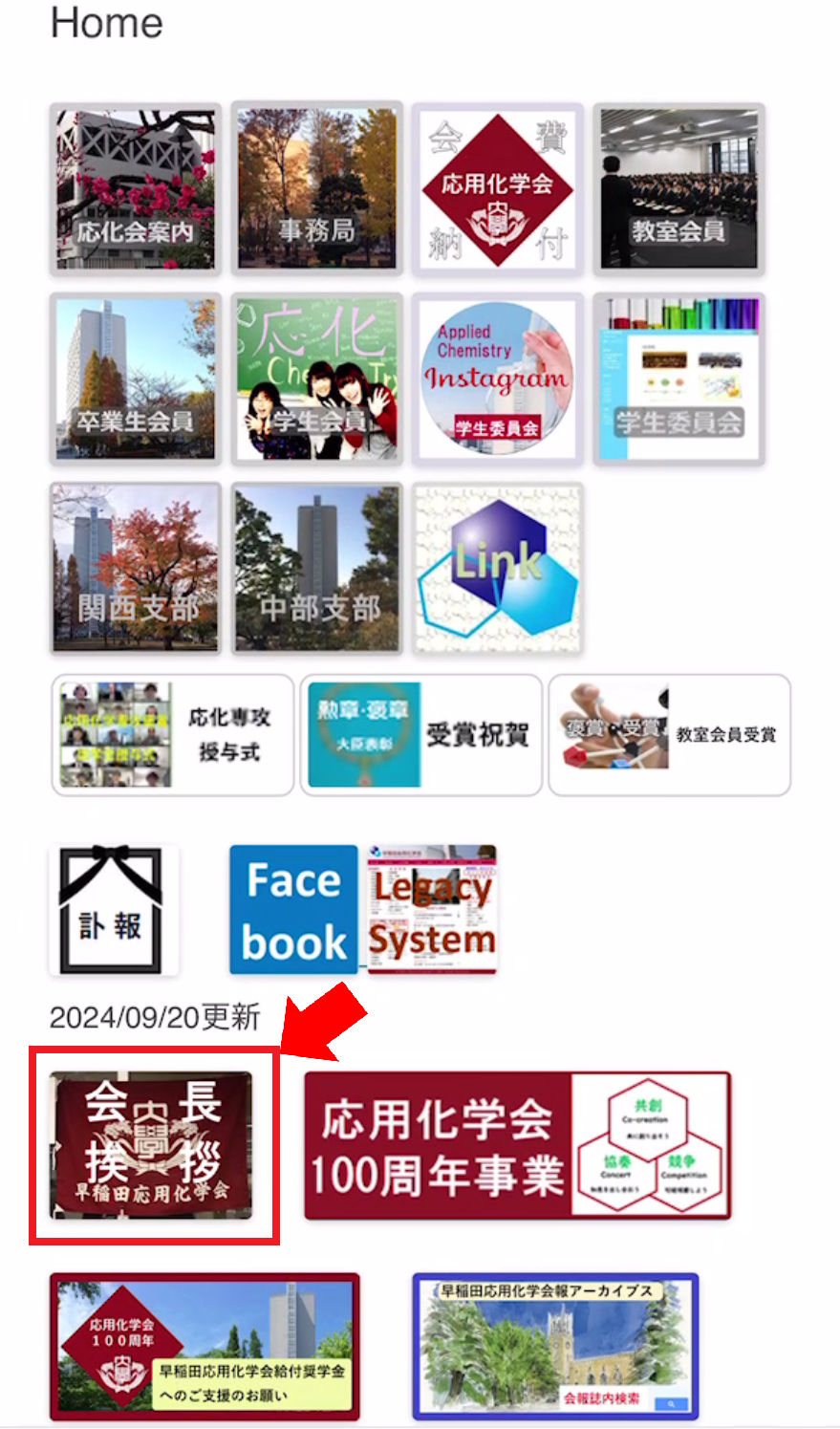840x1429 pixels.
Task: Open the 応用化学会100周年事業 banner
Action: [x=517, y=1145]
